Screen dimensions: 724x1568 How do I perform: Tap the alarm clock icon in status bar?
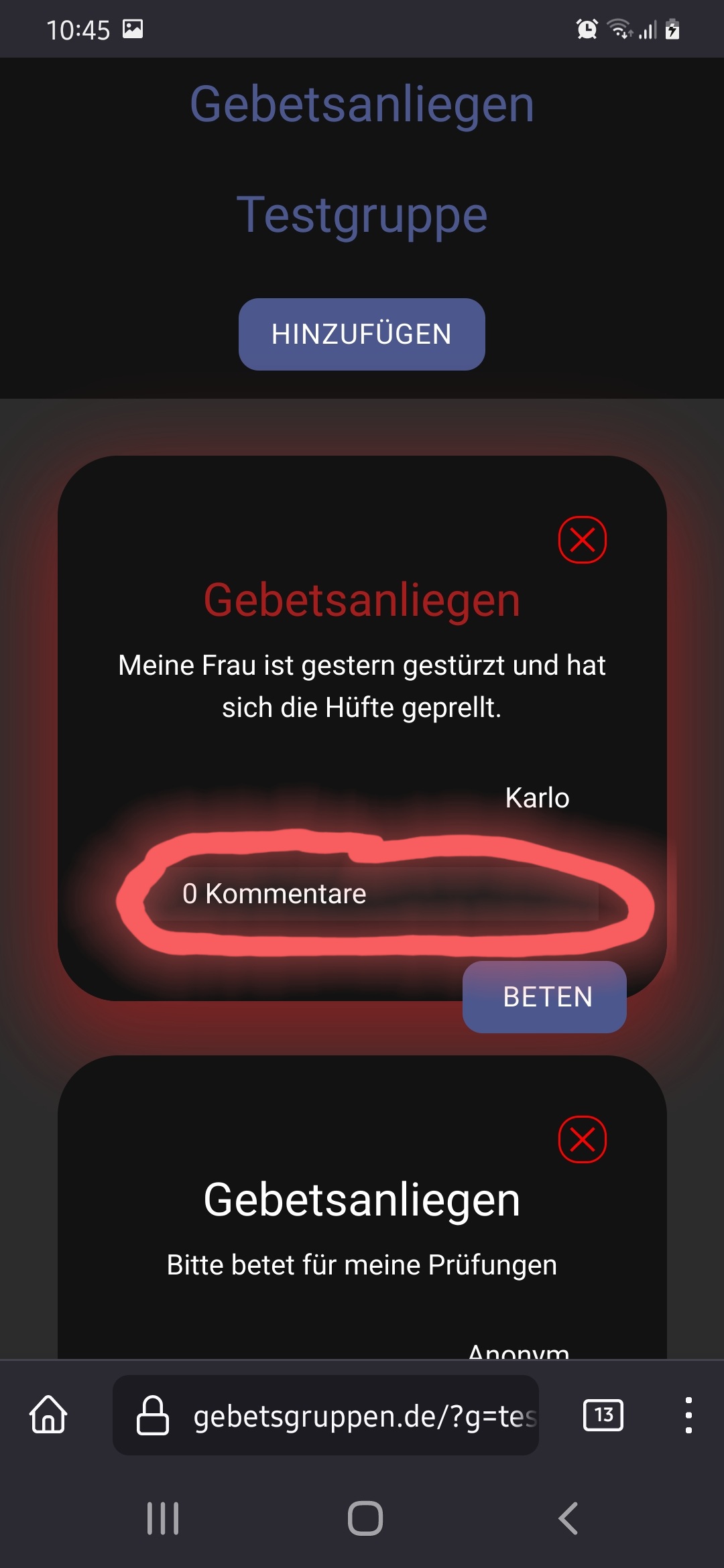pyautogui.click(x=586, y=29)
